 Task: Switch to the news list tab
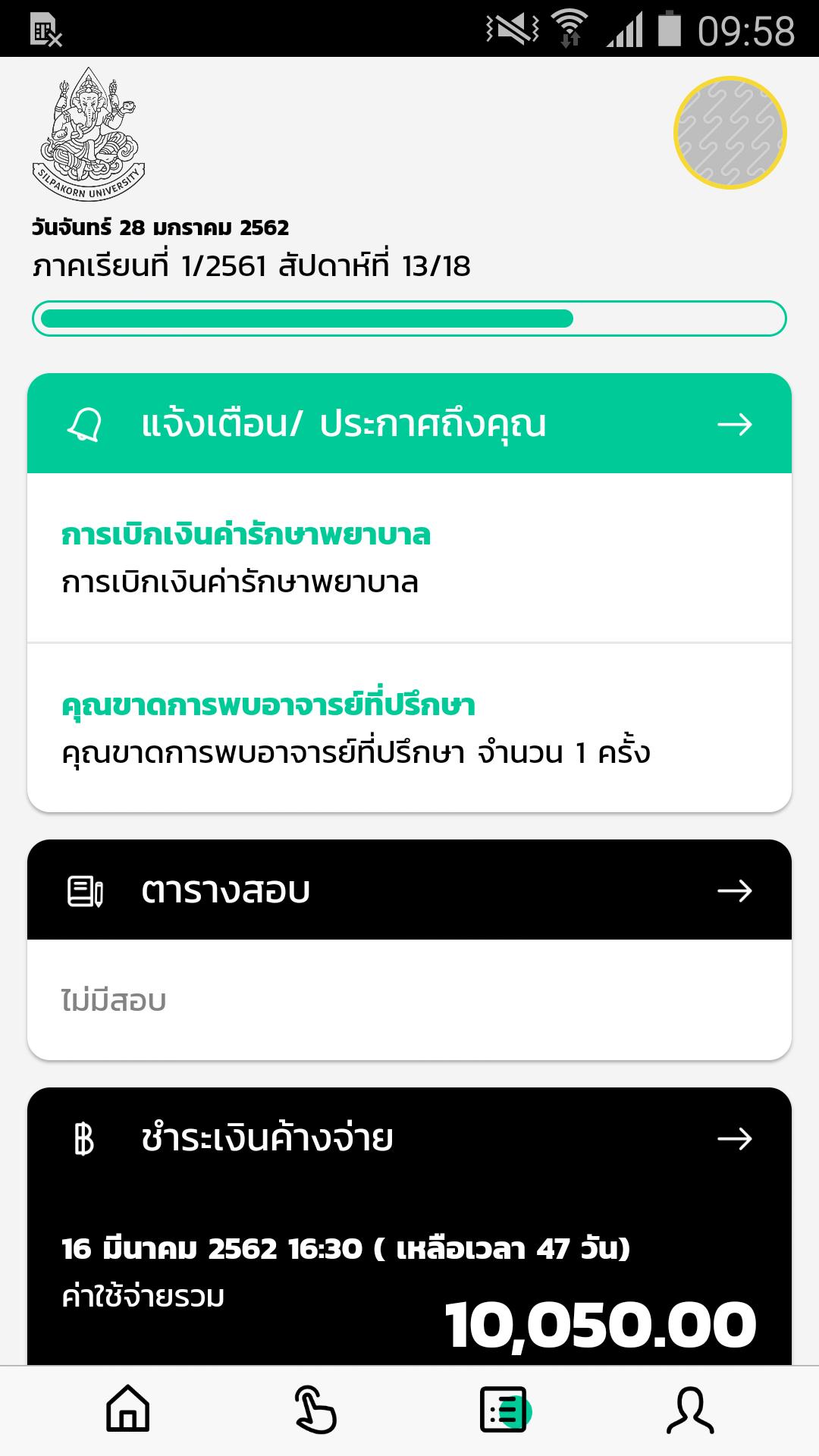tap(504, 1410)
